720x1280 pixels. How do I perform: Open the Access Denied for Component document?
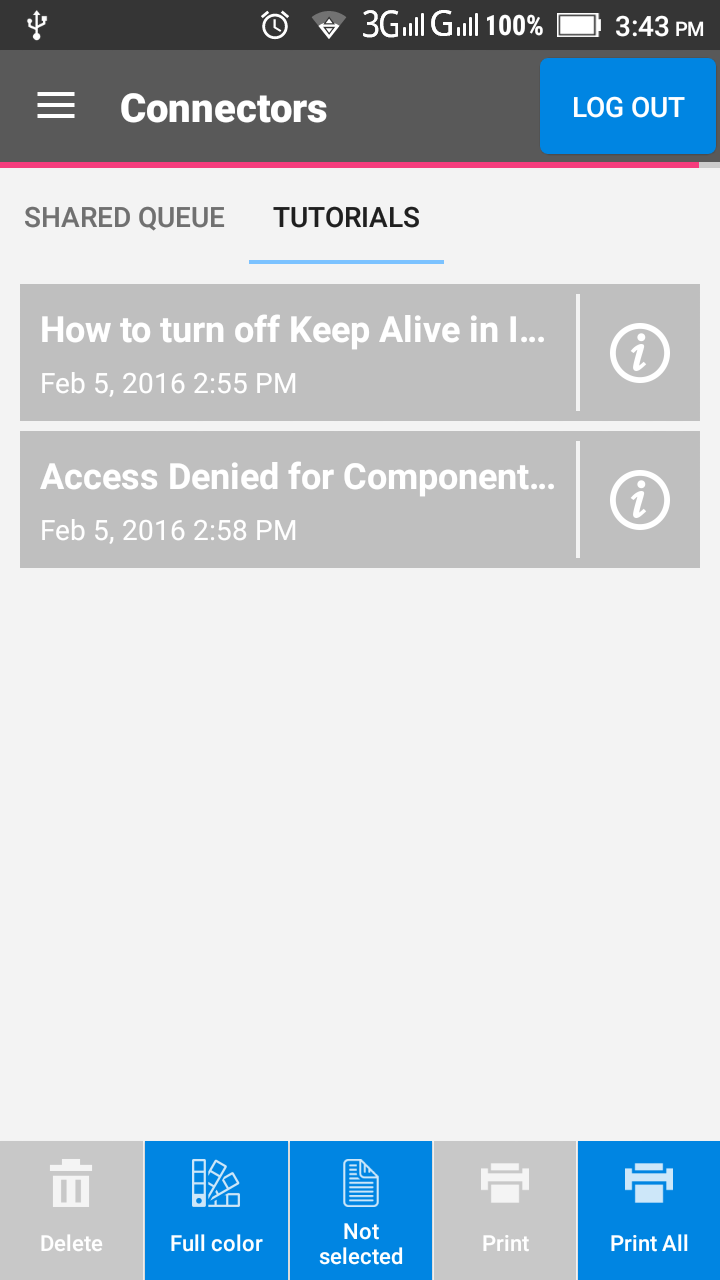[296, 499]
